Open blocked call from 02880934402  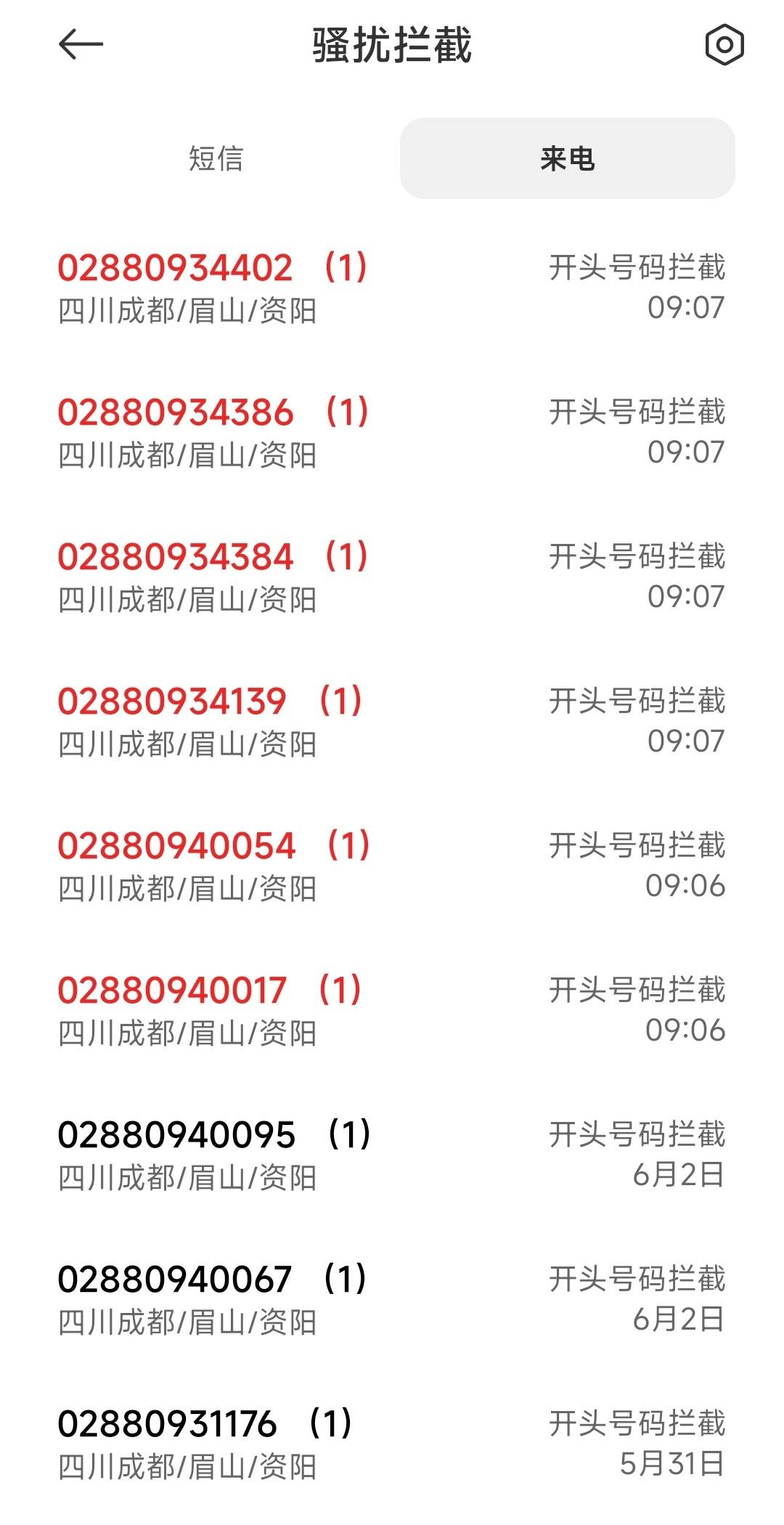pos(392,288)
